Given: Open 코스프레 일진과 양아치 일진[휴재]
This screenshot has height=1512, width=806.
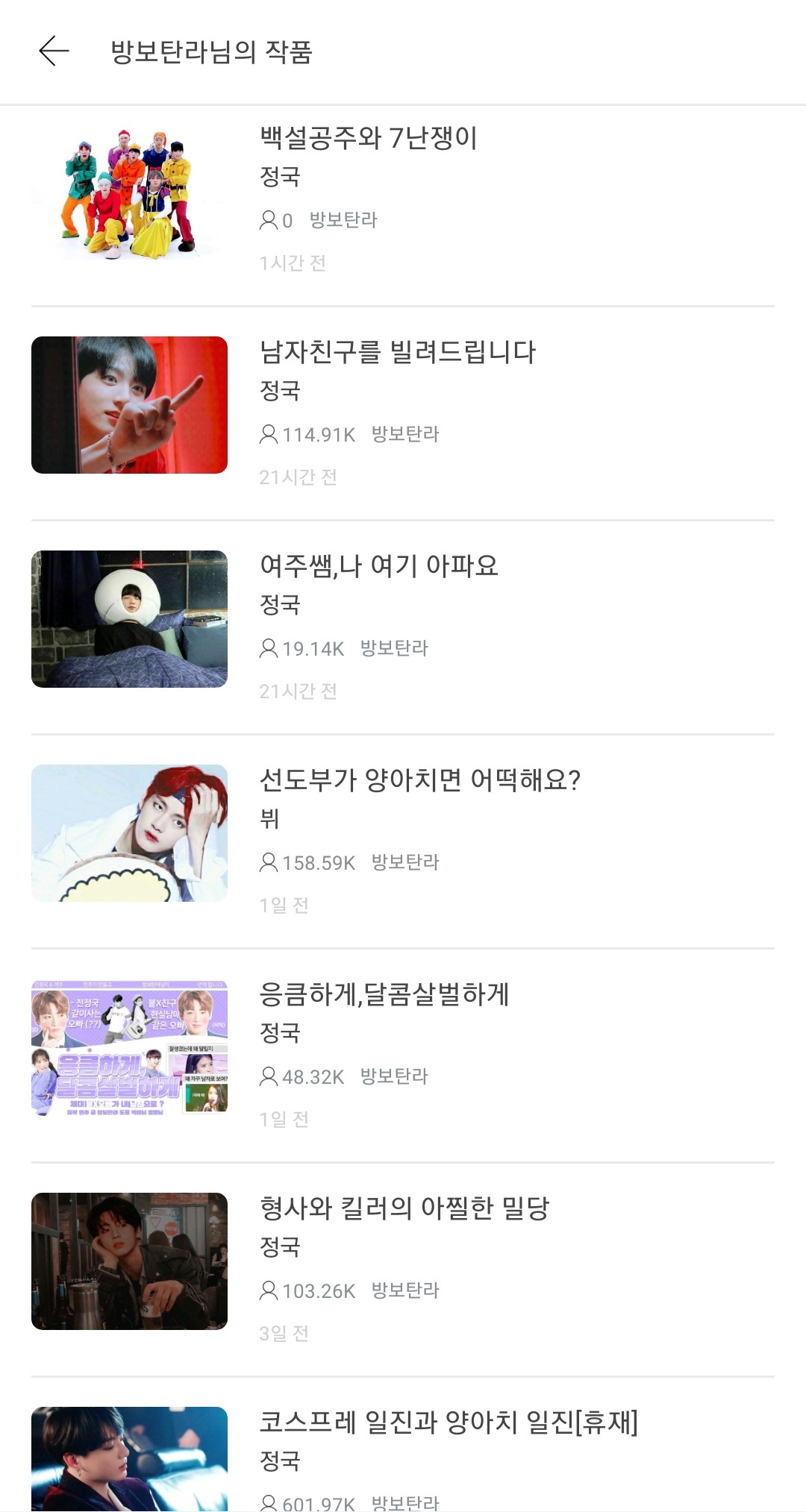Looking at the screenshot, I should pos(448,1423).
